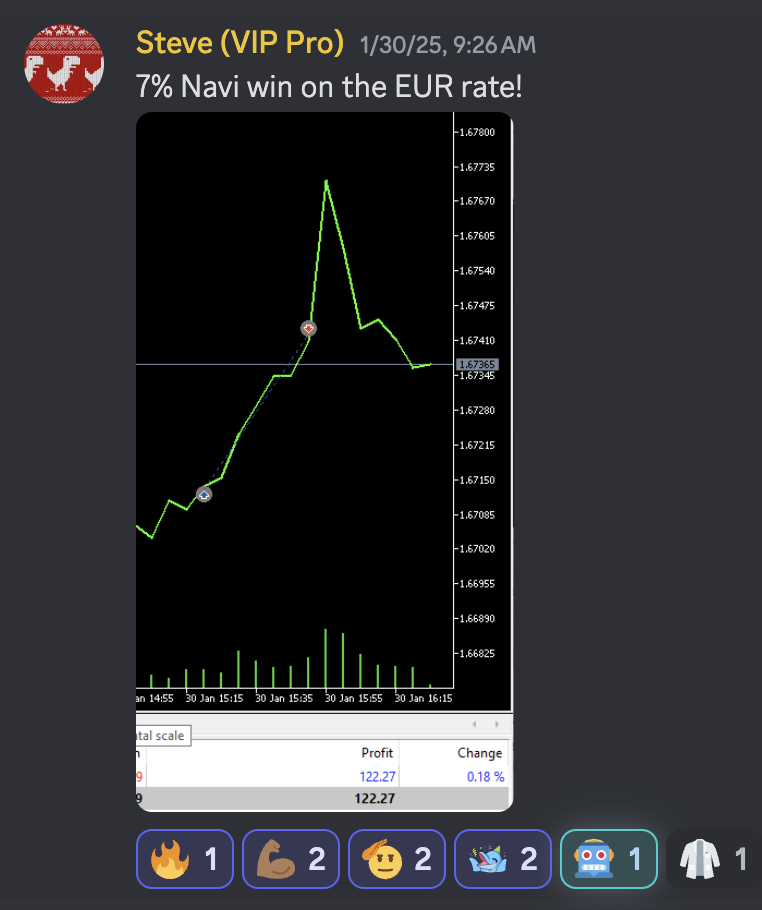The width and height of the screenshot is (762, 910).
Task: Click the flexed bicep reaction
Action: (x=290, y=859)
